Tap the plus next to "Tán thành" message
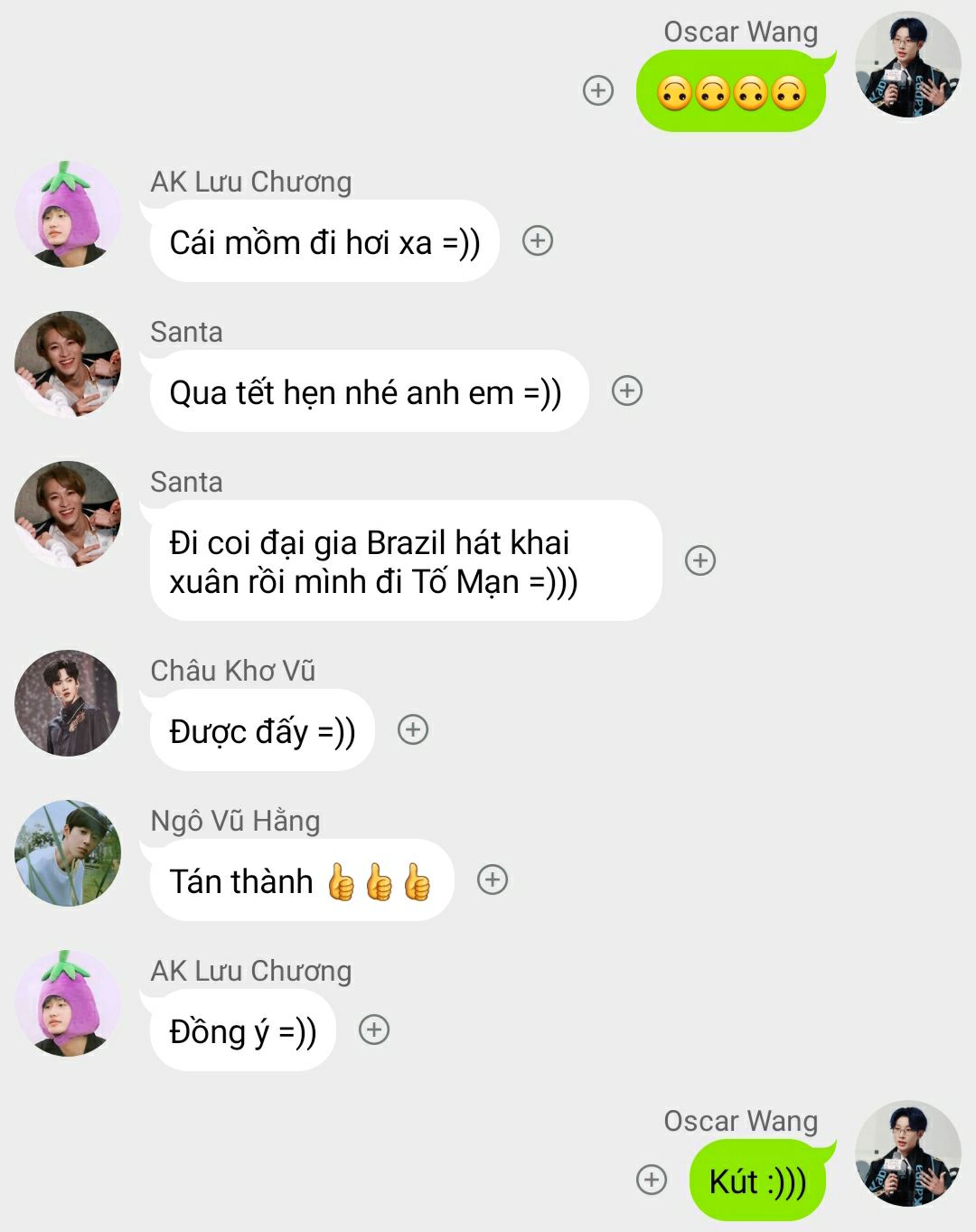This screenshot has height=1232, width=976. coord(493,879)
